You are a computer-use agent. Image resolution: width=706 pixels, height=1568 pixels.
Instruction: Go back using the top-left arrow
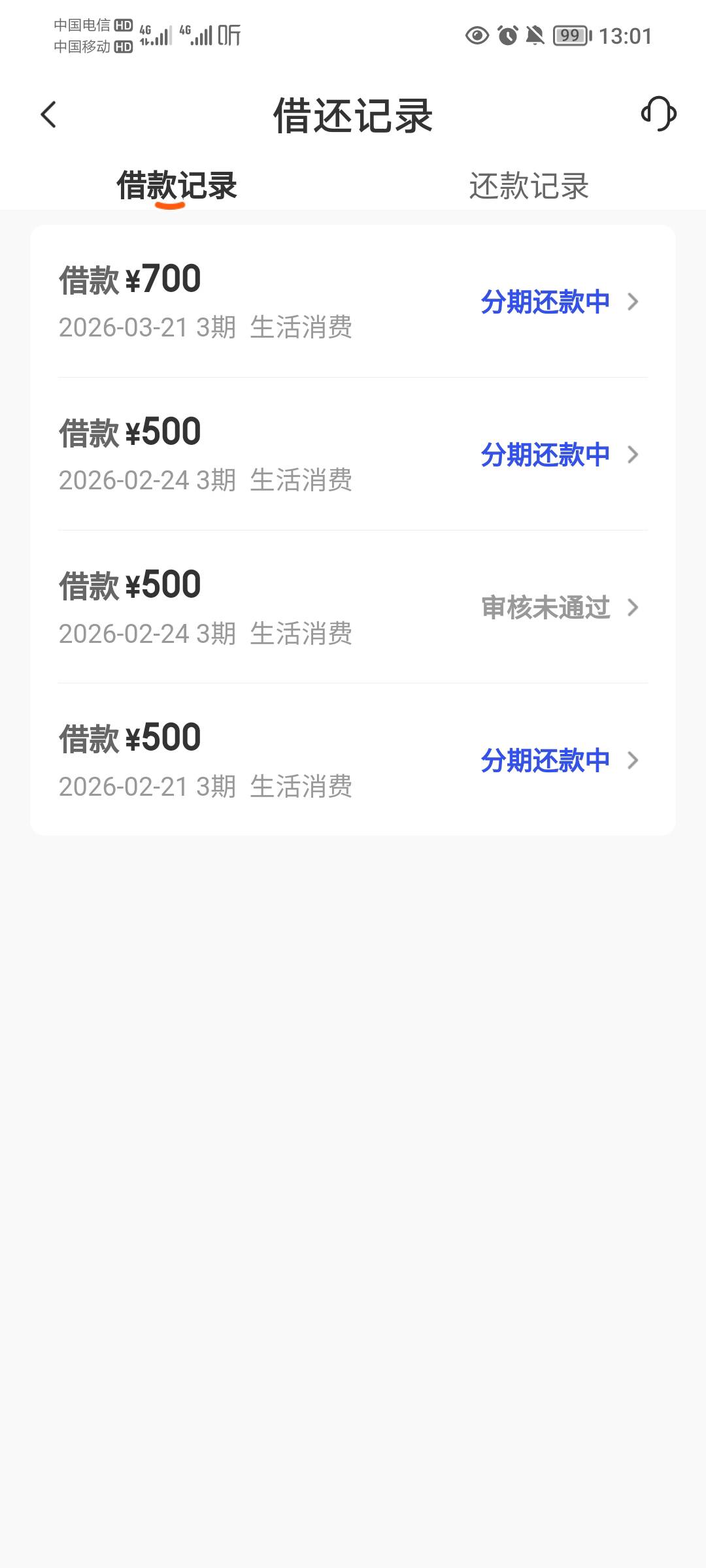(48, 114)
